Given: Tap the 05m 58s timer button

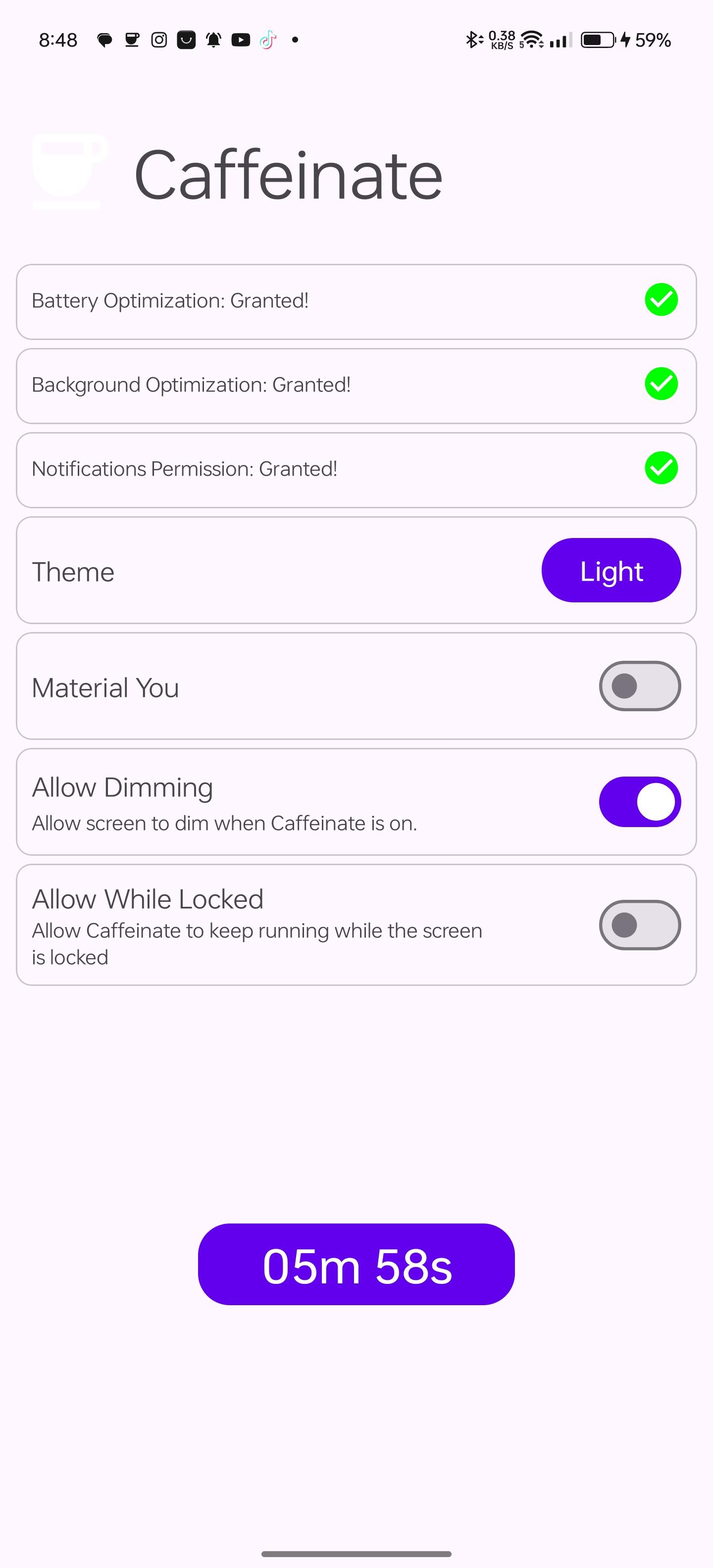Looking at the screenshot, I should [x=356, y=1265].
